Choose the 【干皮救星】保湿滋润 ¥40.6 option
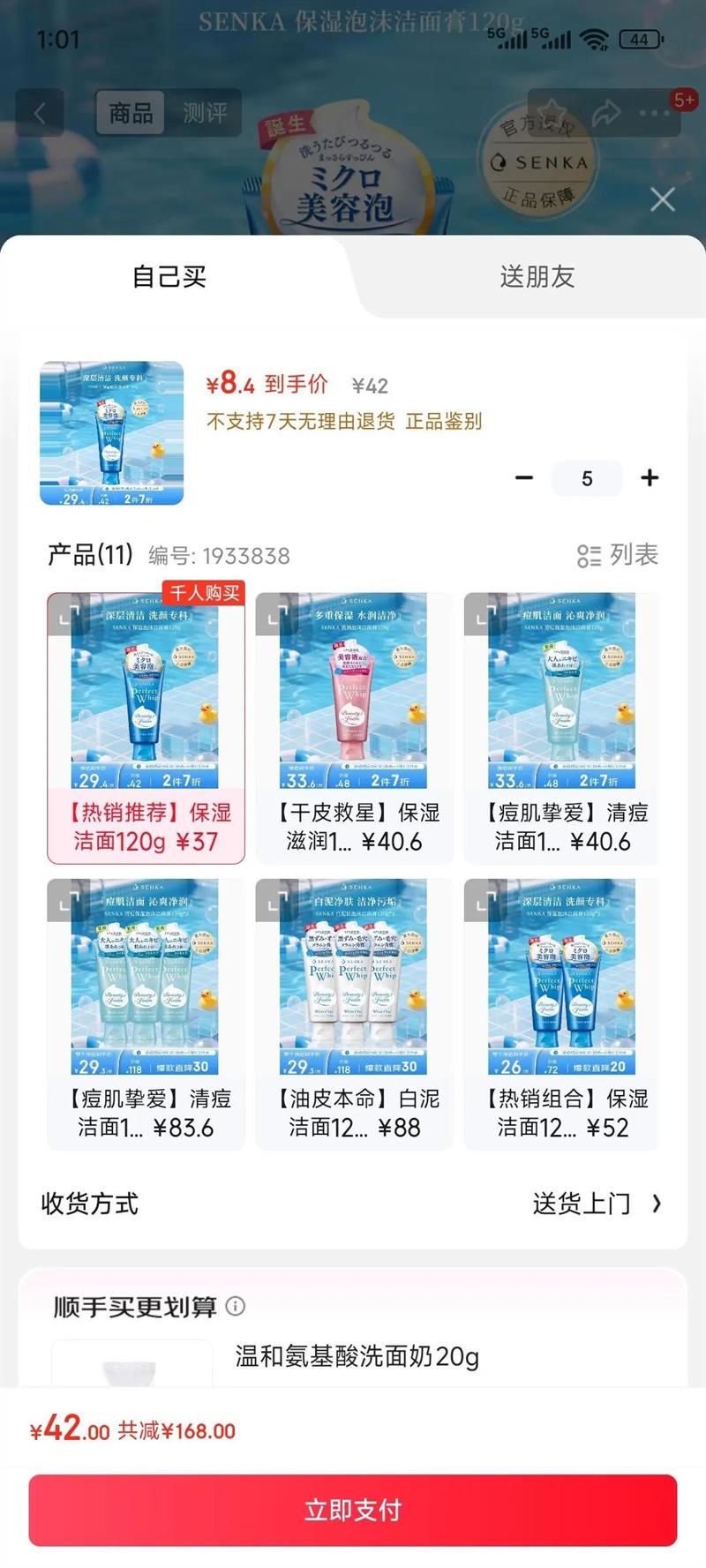The width and height of the screenshot is (706, 1568). 354,728
